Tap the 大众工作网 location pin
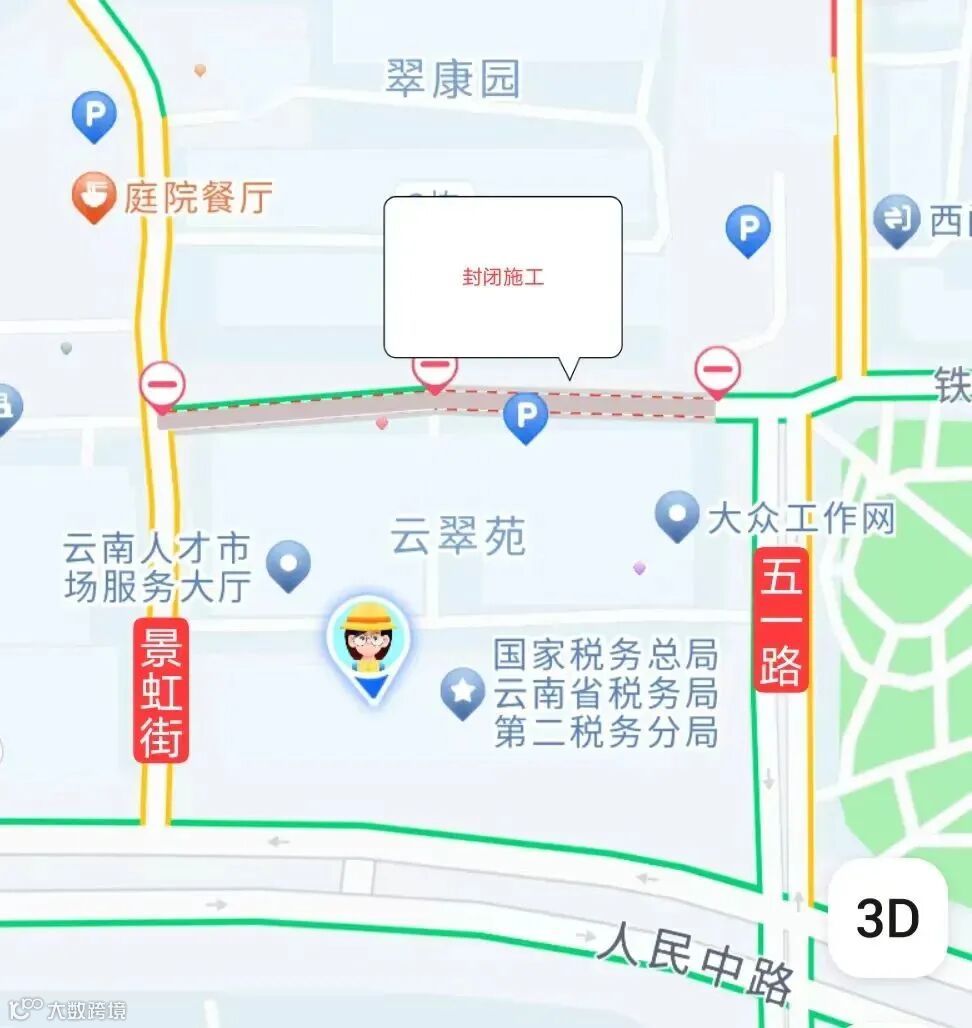The height and width of the screenshot is (1028, 972). tap(677, 517)
